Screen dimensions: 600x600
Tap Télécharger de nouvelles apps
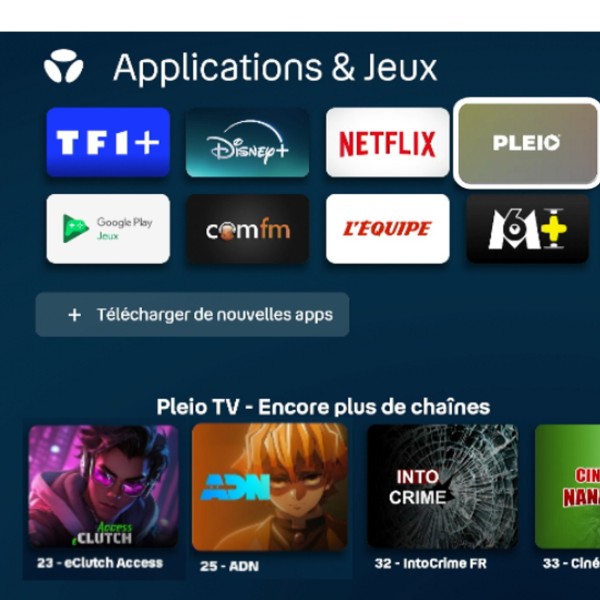(192, 315)
